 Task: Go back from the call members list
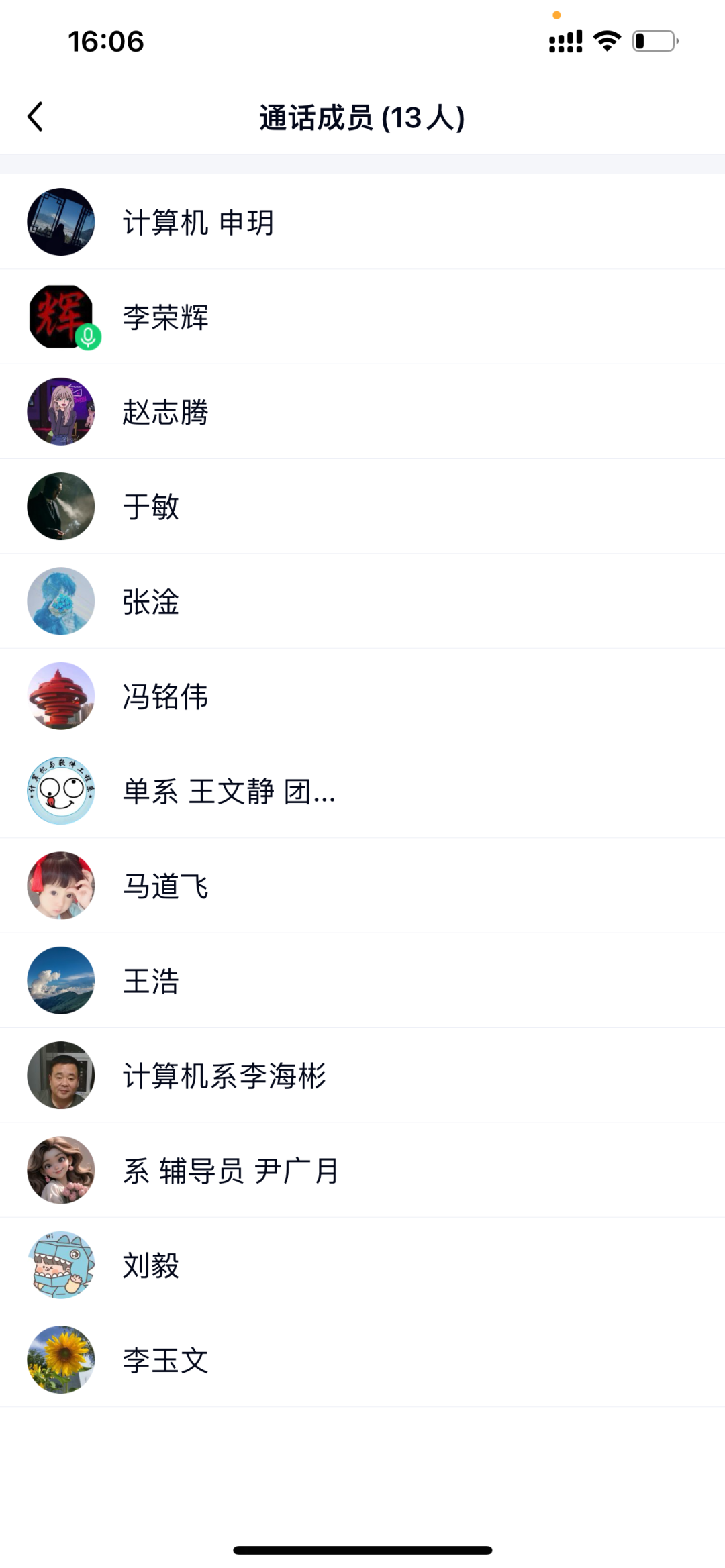pyautogui.click(x=36, y=117)
